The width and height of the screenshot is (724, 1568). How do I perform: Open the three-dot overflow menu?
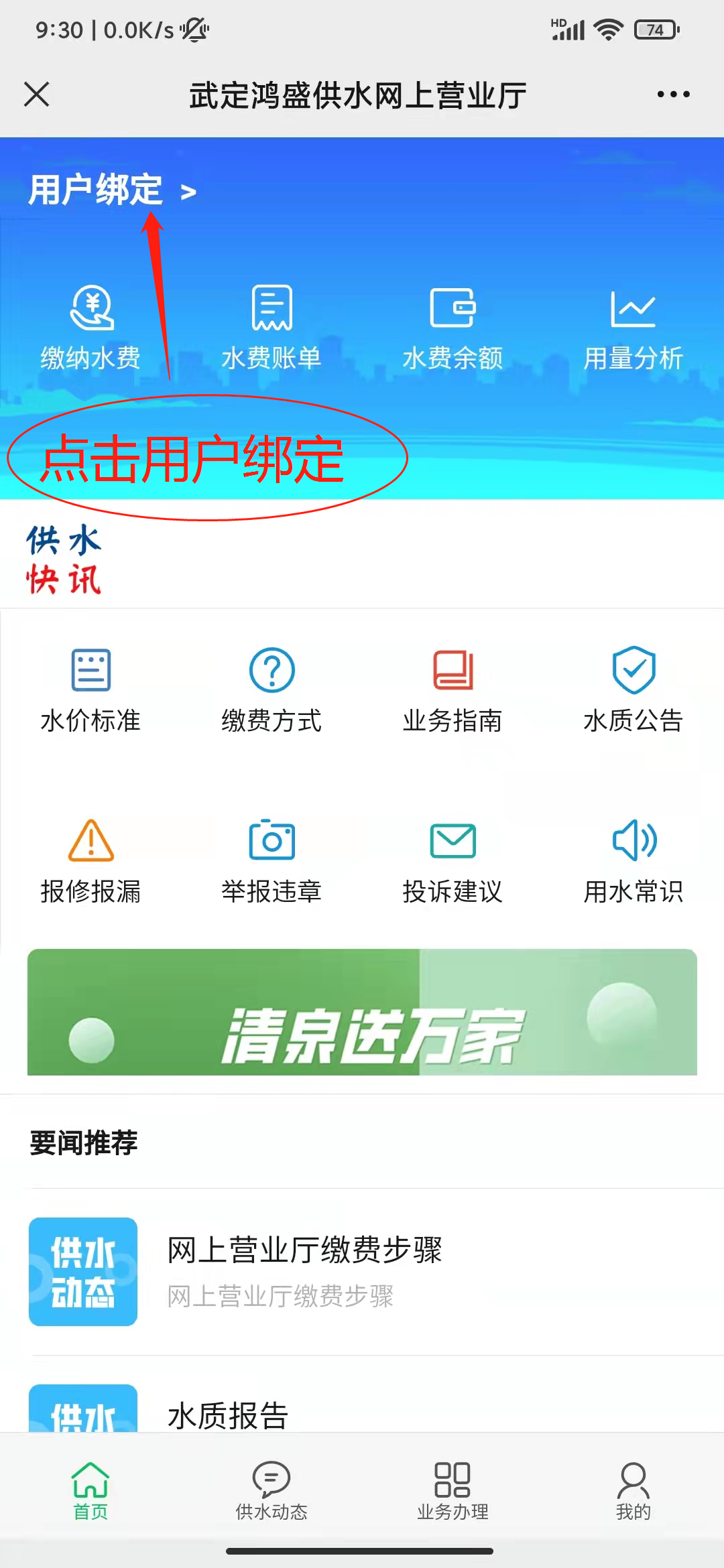673,94
